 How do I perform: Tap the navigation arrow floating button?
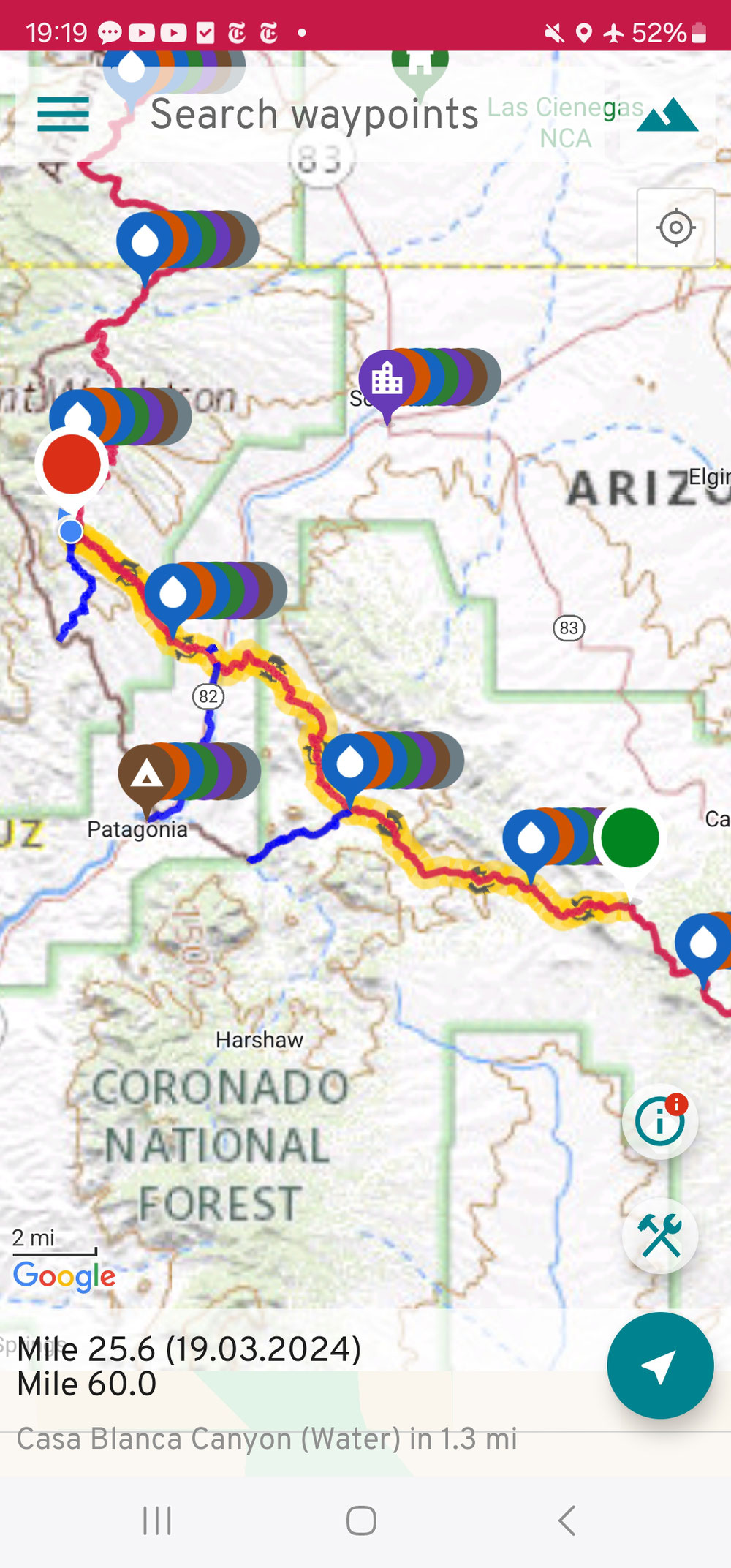click(659, 1366)
